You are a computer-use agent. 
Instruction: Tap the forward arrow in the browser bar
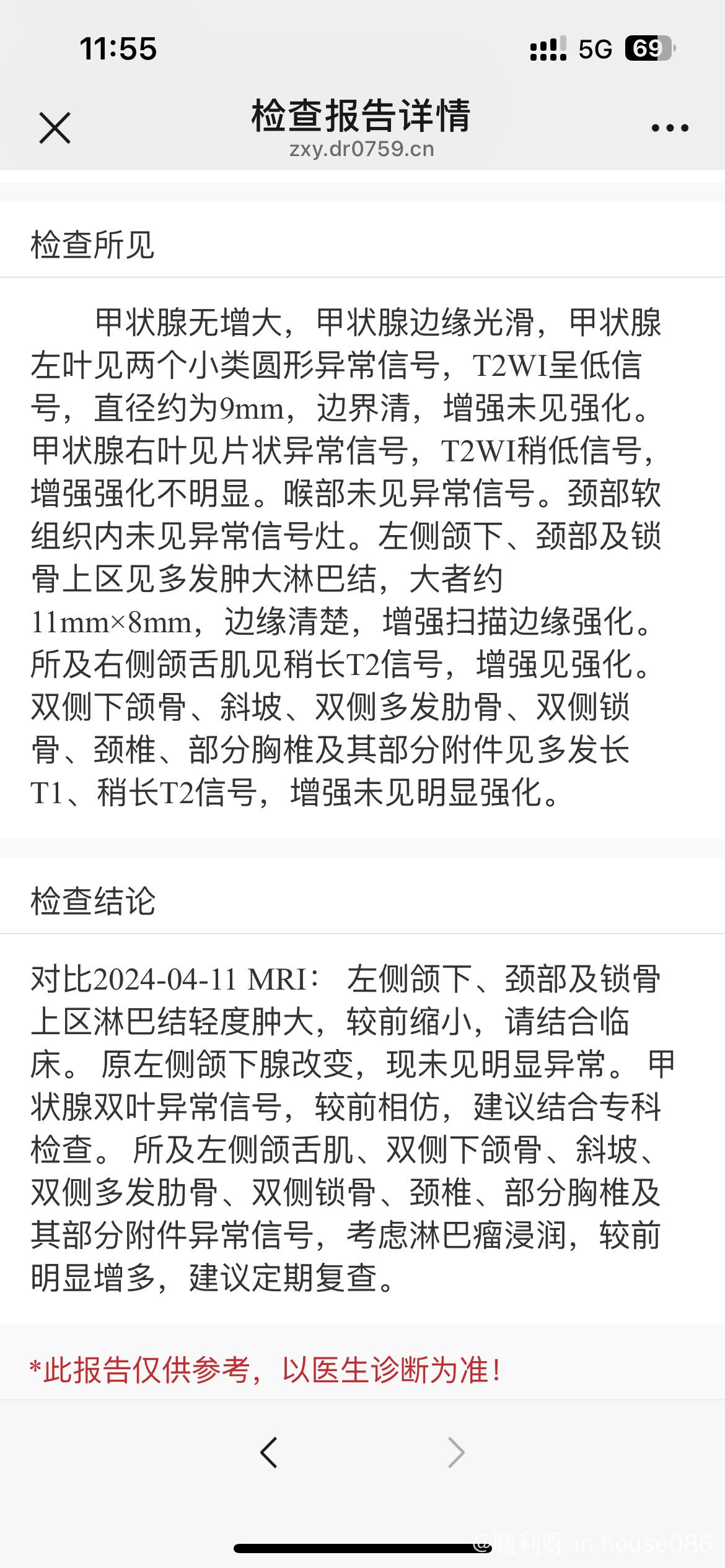456,1453
